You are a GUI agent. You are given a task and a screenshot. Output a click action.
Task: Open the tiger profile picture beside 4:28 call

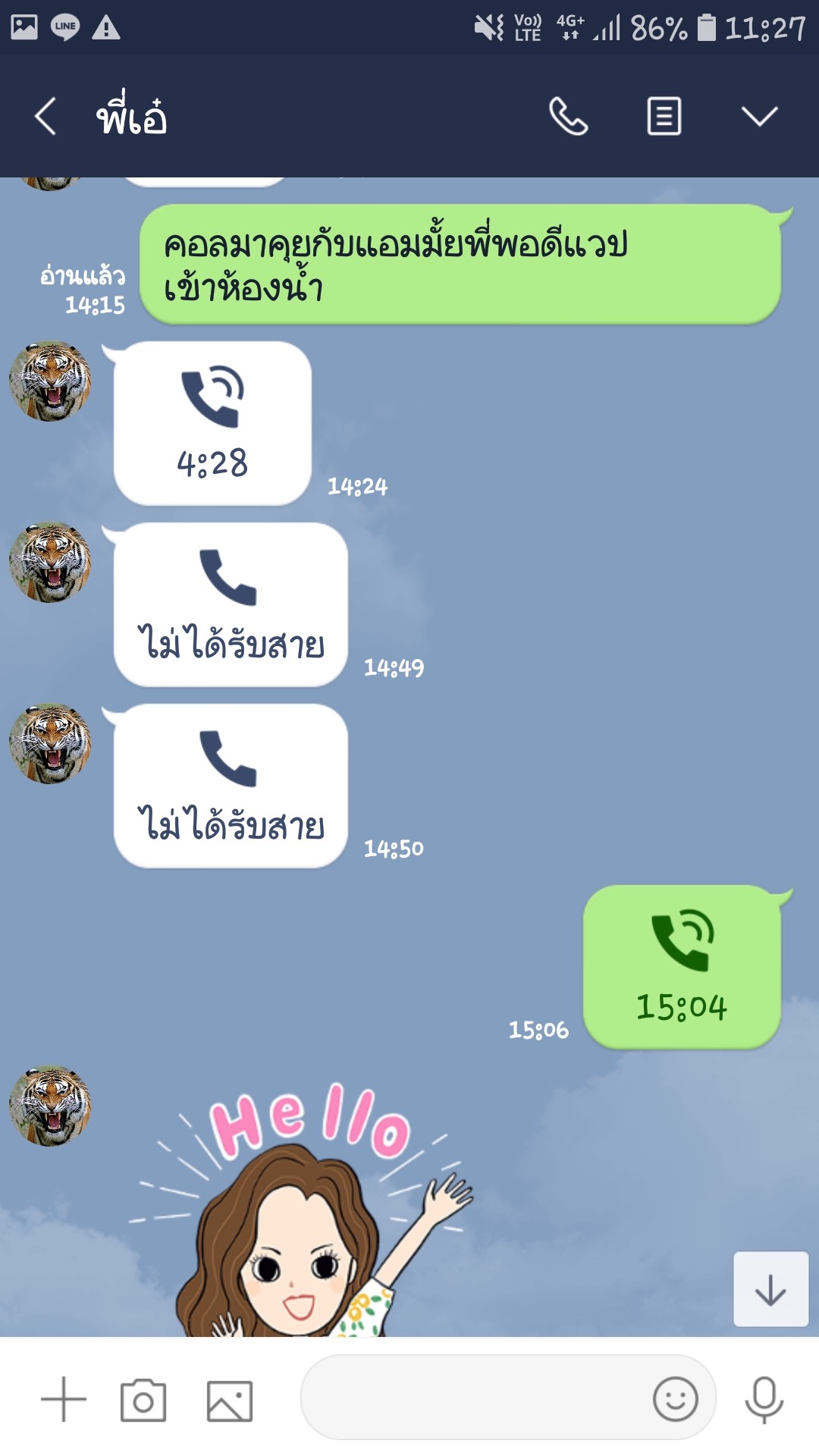(x=50, y=381)
